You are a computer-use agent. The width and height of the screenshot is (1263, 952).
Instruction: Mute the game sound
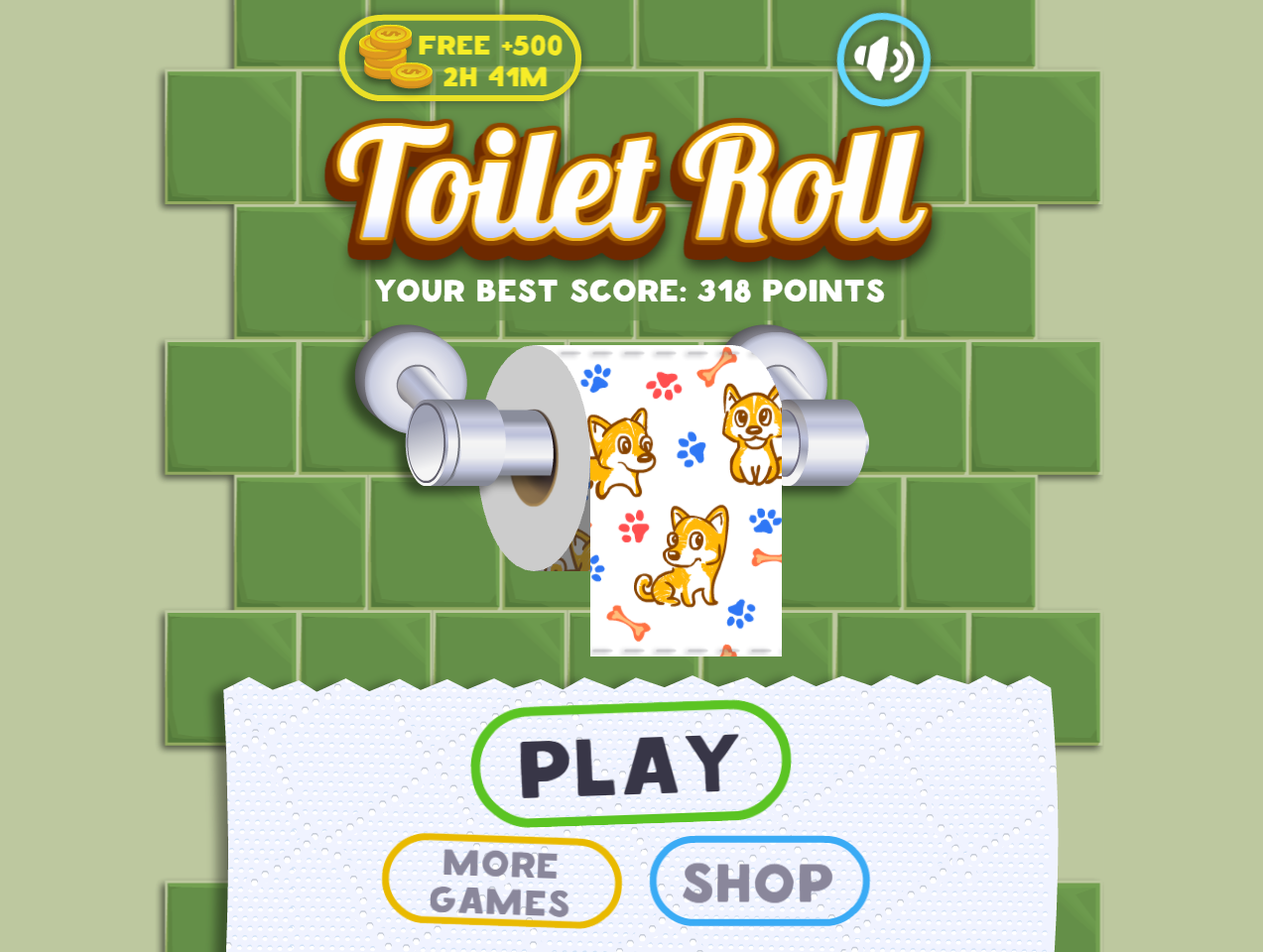pyautogui.click(x=883, y=59)
